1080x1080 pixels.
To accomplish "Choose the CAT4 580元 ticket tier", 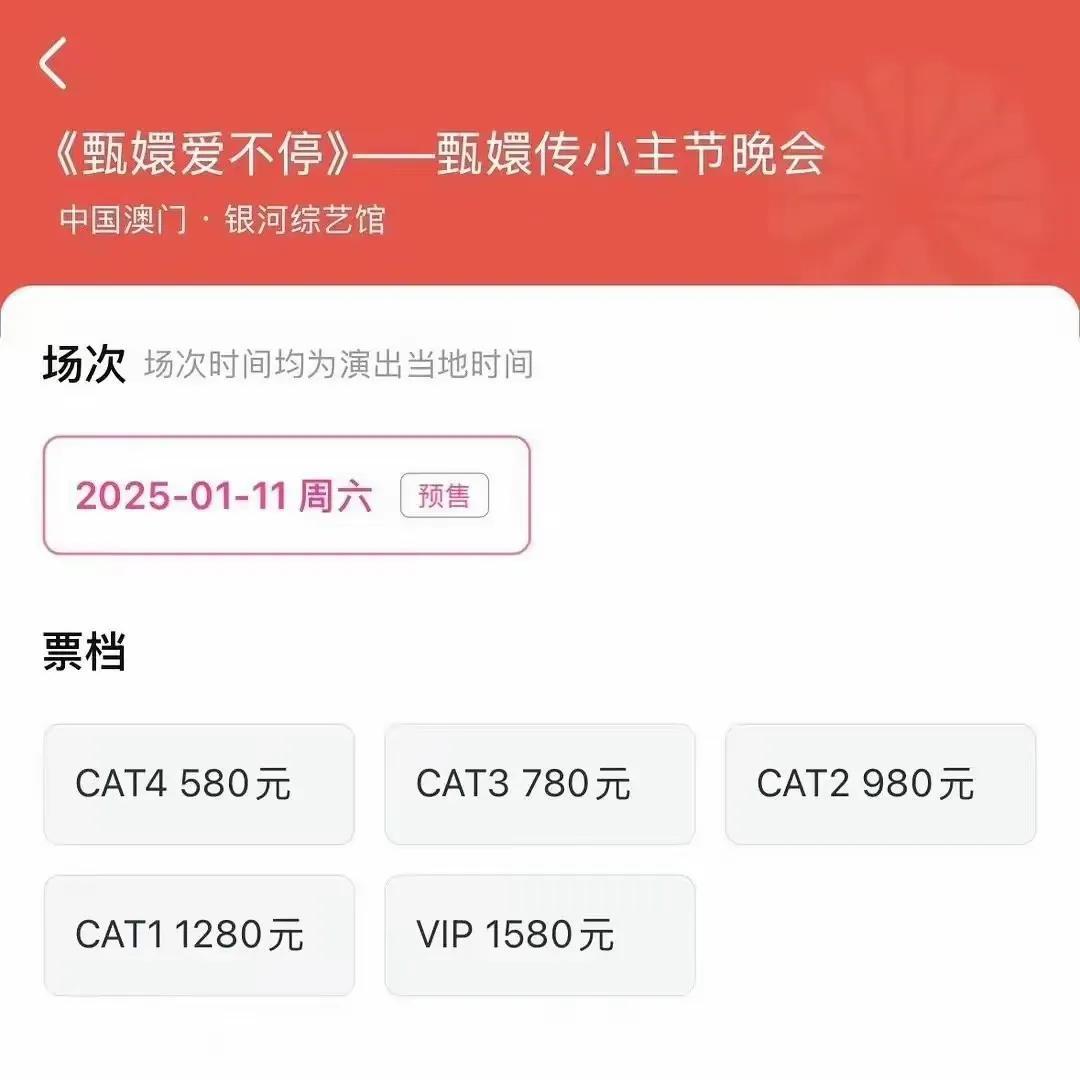I will coord(199,784).
